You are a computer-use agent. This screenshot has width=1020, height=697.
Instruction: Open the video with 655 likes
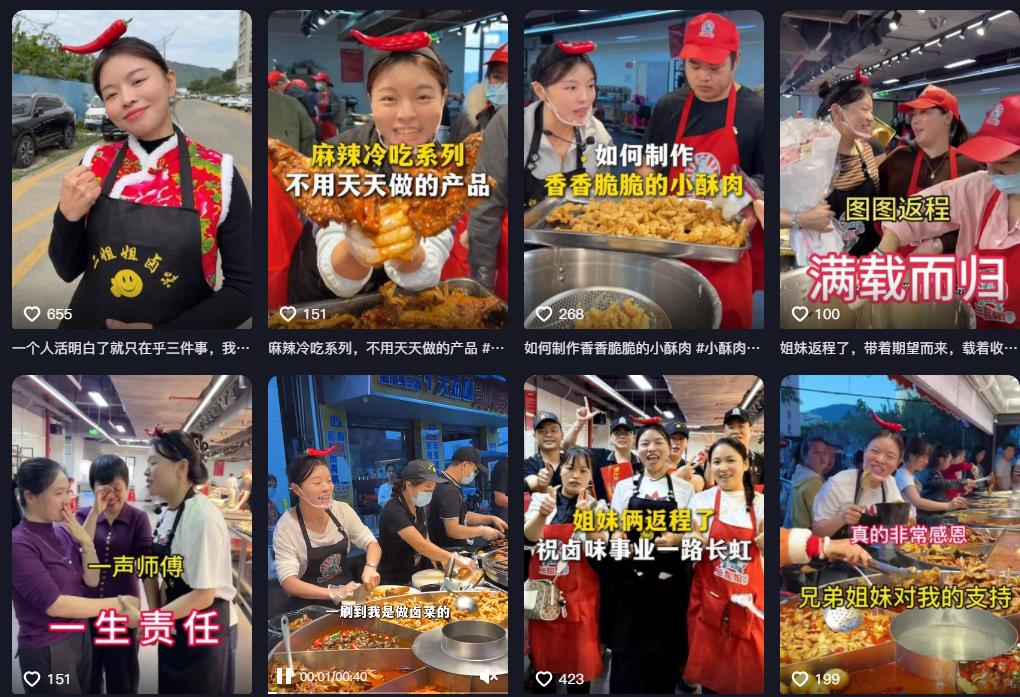pos(131,170)
